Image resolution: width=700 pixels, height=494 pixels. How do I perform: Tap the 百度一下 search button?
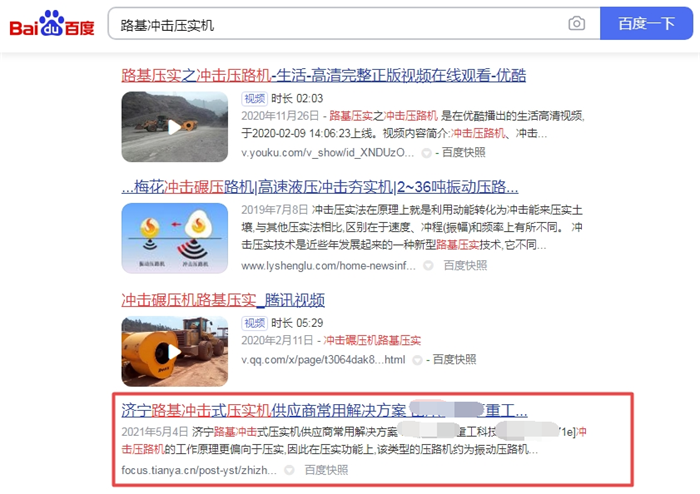[646, 23]
